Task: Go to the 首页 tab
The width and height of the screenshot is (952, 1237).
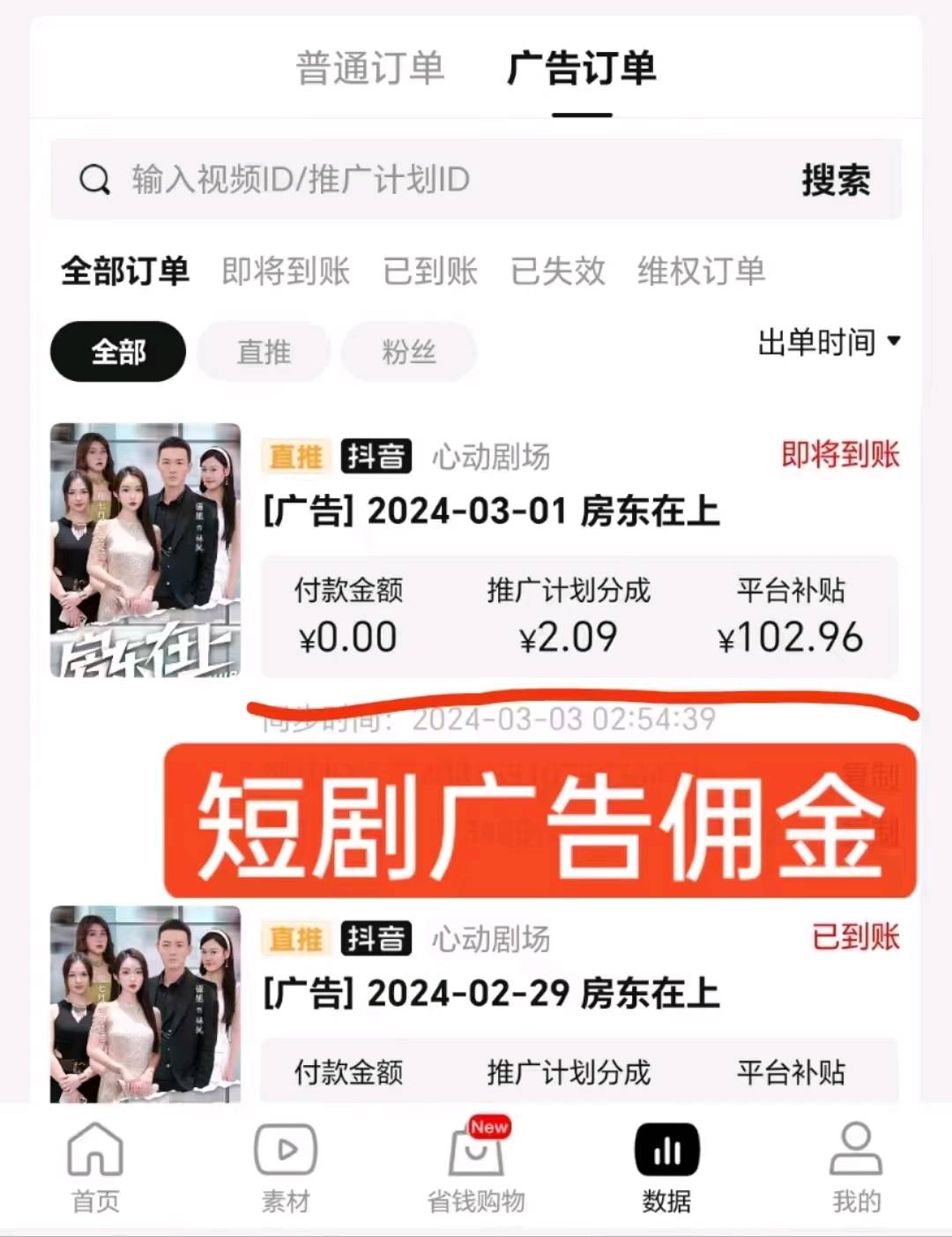Action: tap(95, 1166)
